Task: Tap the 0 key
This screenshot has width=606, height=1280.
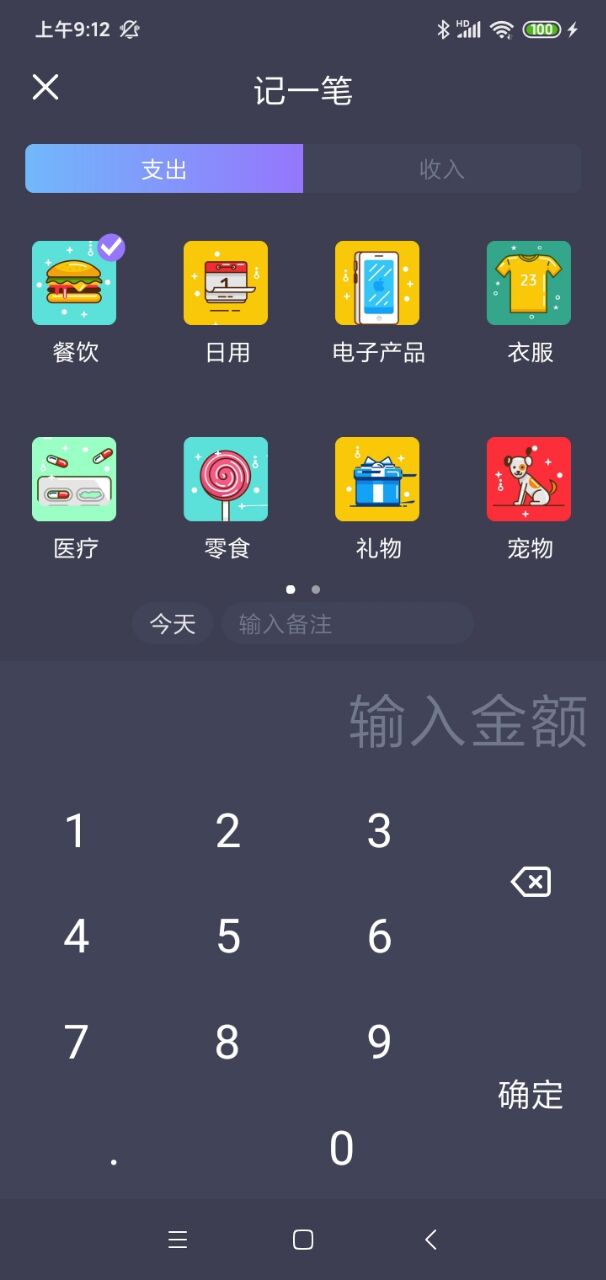Action: pos(341,1149)
